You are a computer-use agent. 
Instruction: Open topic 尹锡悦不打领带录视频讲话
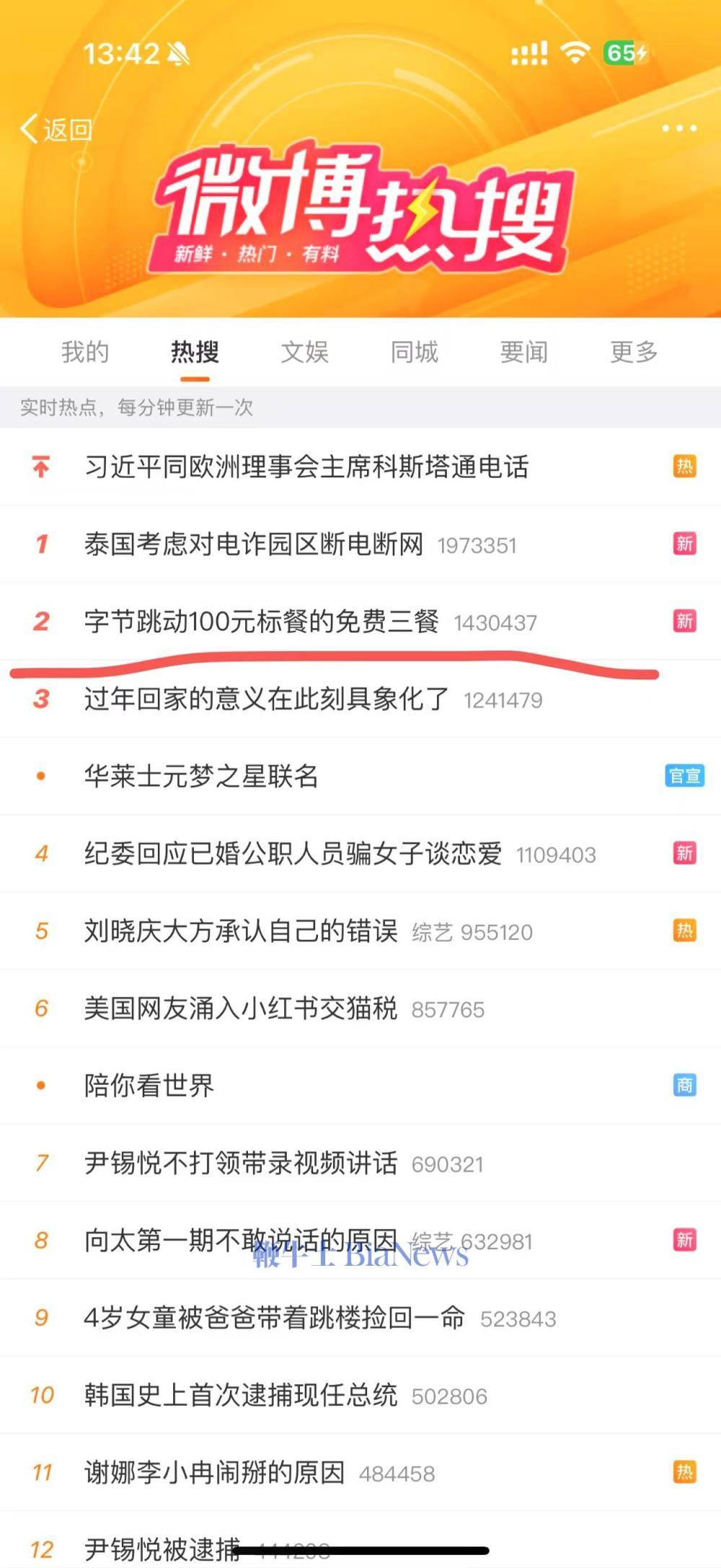(x=240, y=1163)
